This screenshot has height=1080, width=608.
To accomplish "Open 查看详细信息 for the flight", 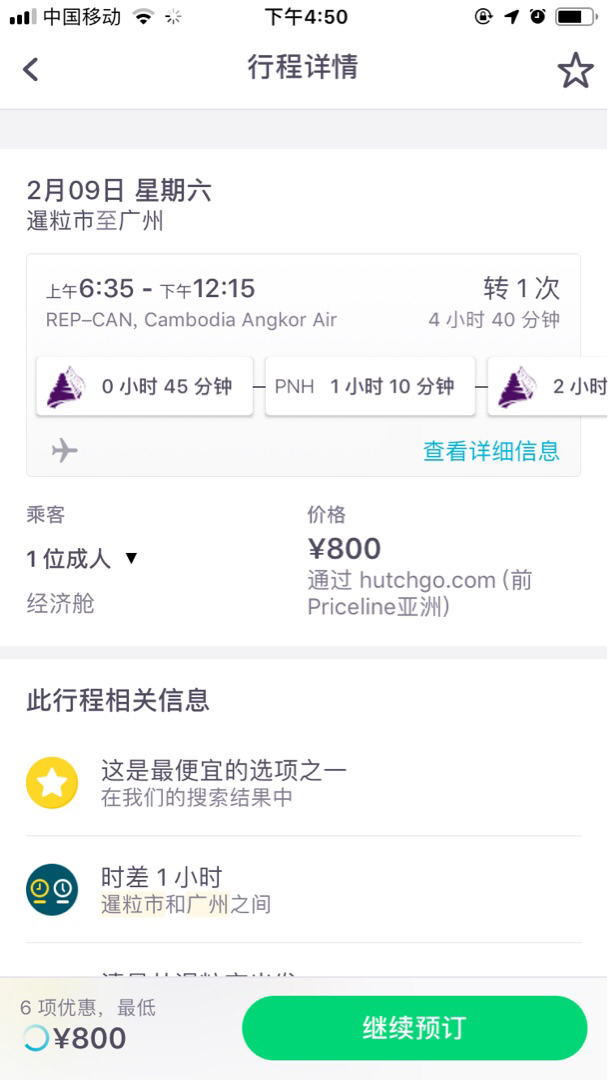I will (x=491, y=451).
